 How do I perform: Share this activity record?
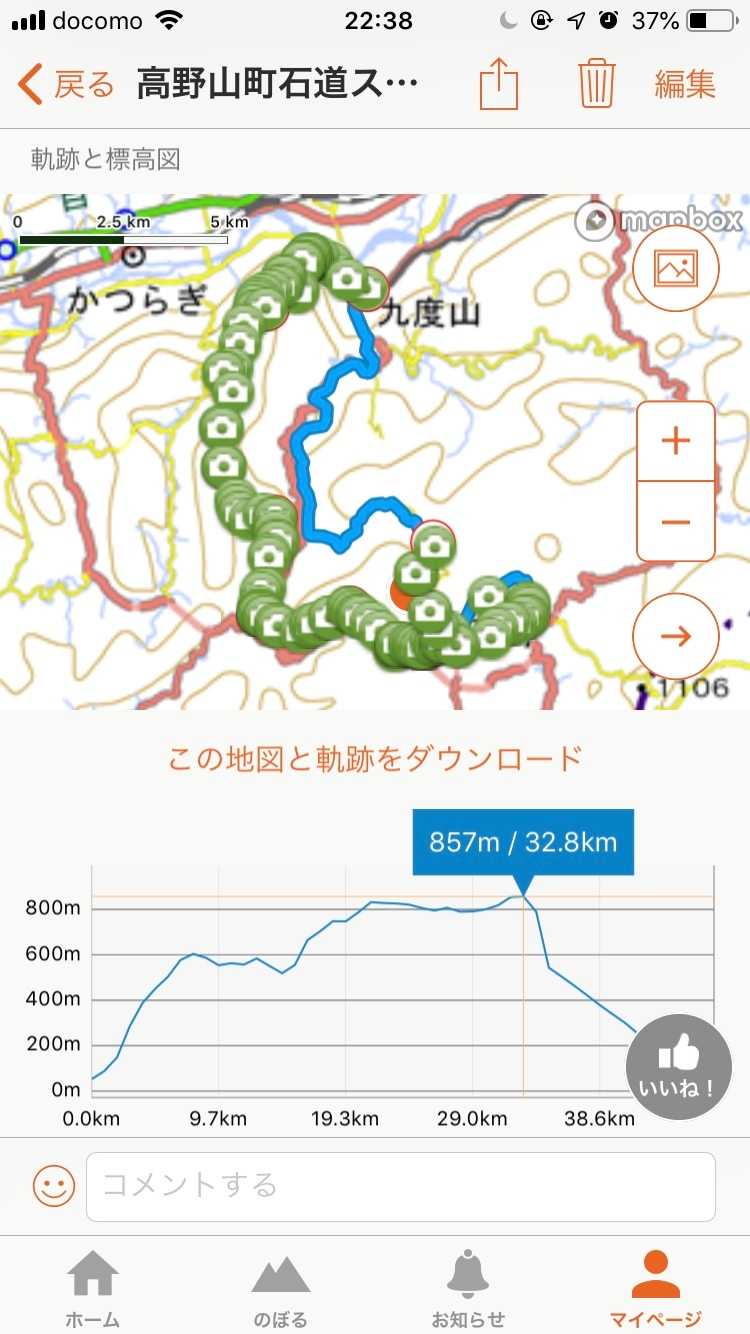499,84
